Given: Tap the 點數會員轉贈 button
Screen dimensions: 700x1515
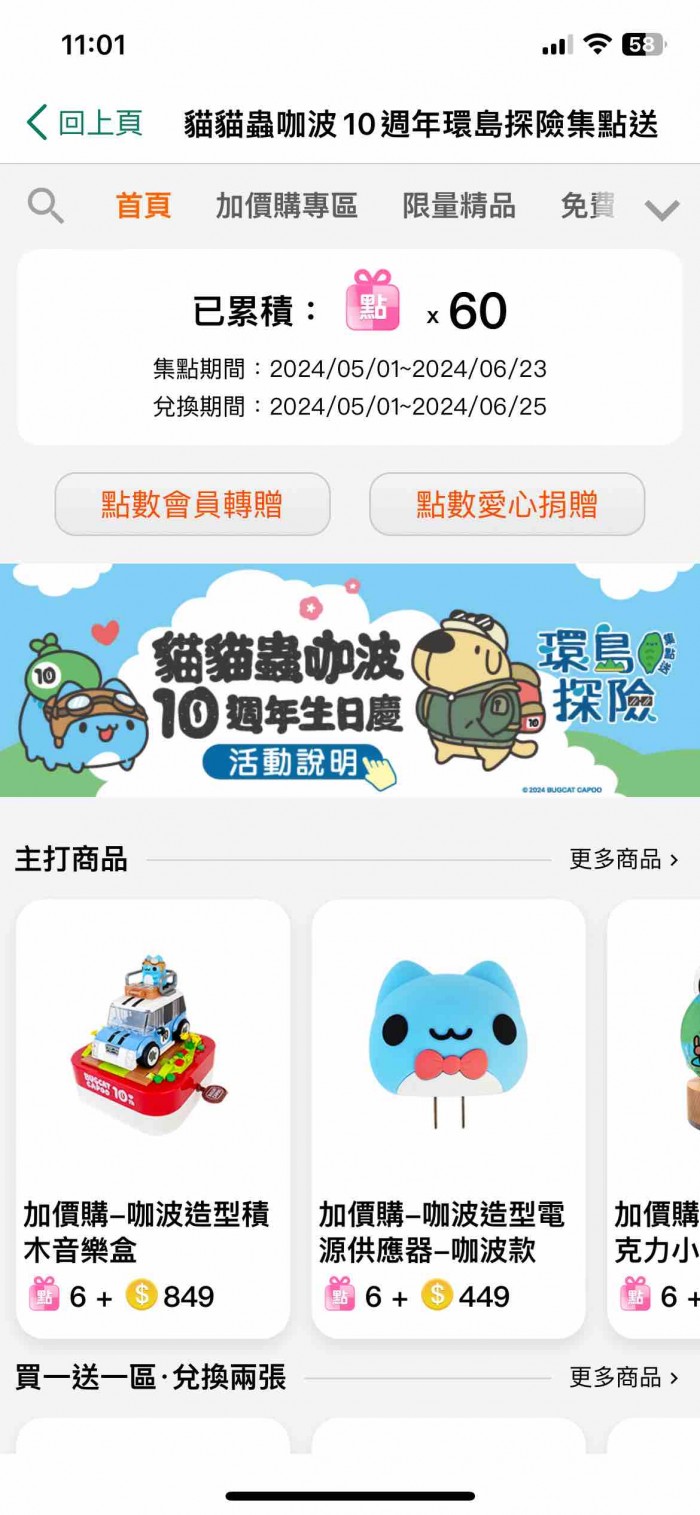Looking at the screenshot, I should [x=192, y=504].
